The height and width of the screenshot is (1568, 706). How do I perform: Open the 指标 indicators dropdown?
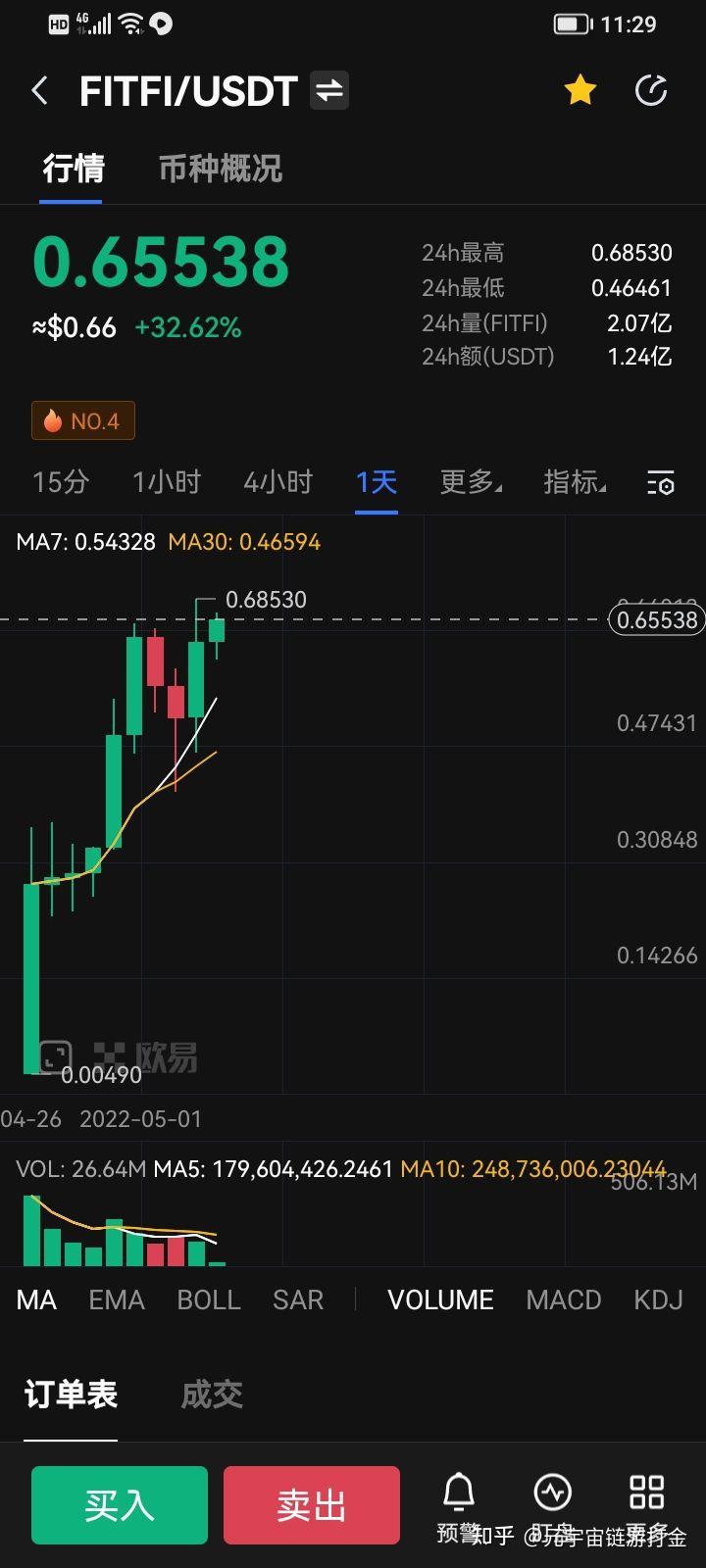coord(575,482)
